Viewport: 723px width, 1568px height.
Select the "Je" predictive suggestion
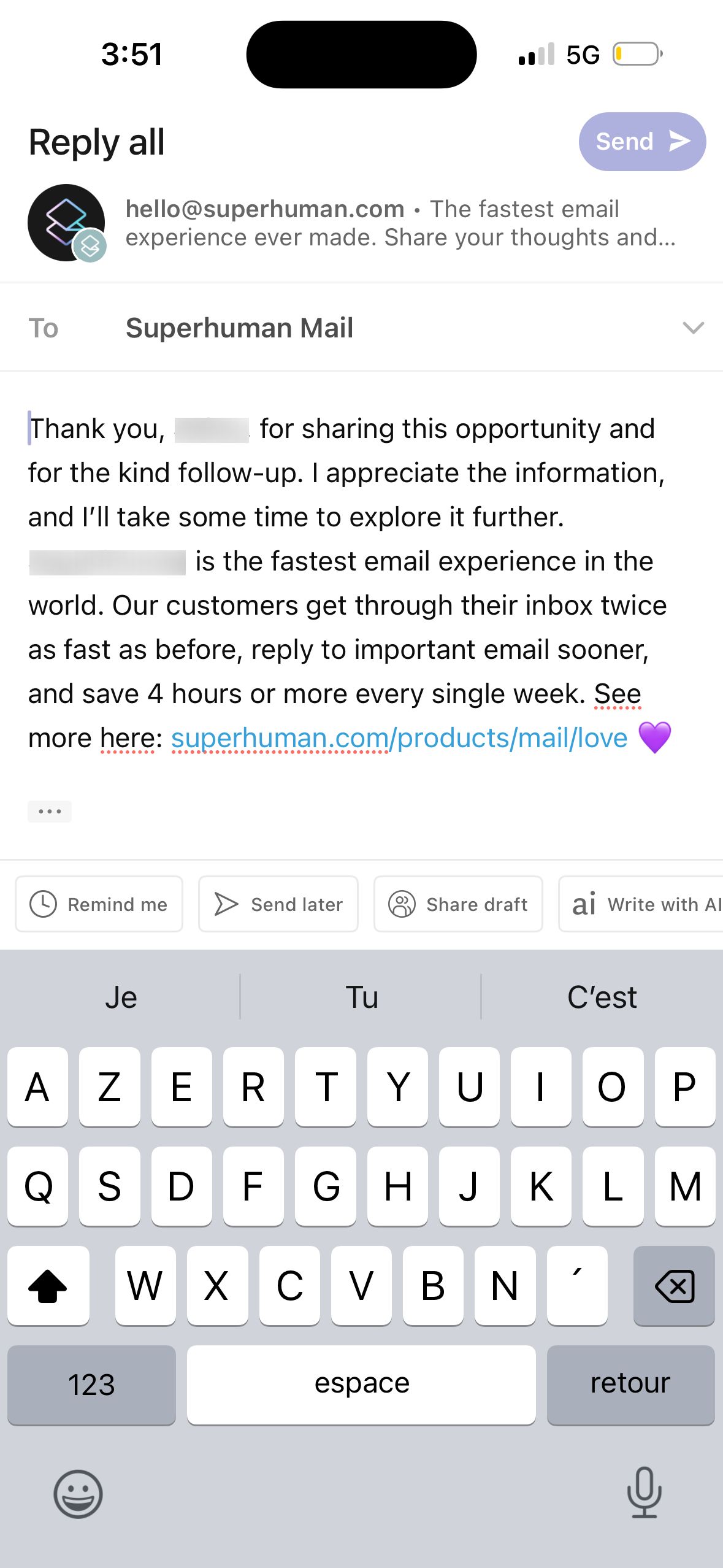120,997
